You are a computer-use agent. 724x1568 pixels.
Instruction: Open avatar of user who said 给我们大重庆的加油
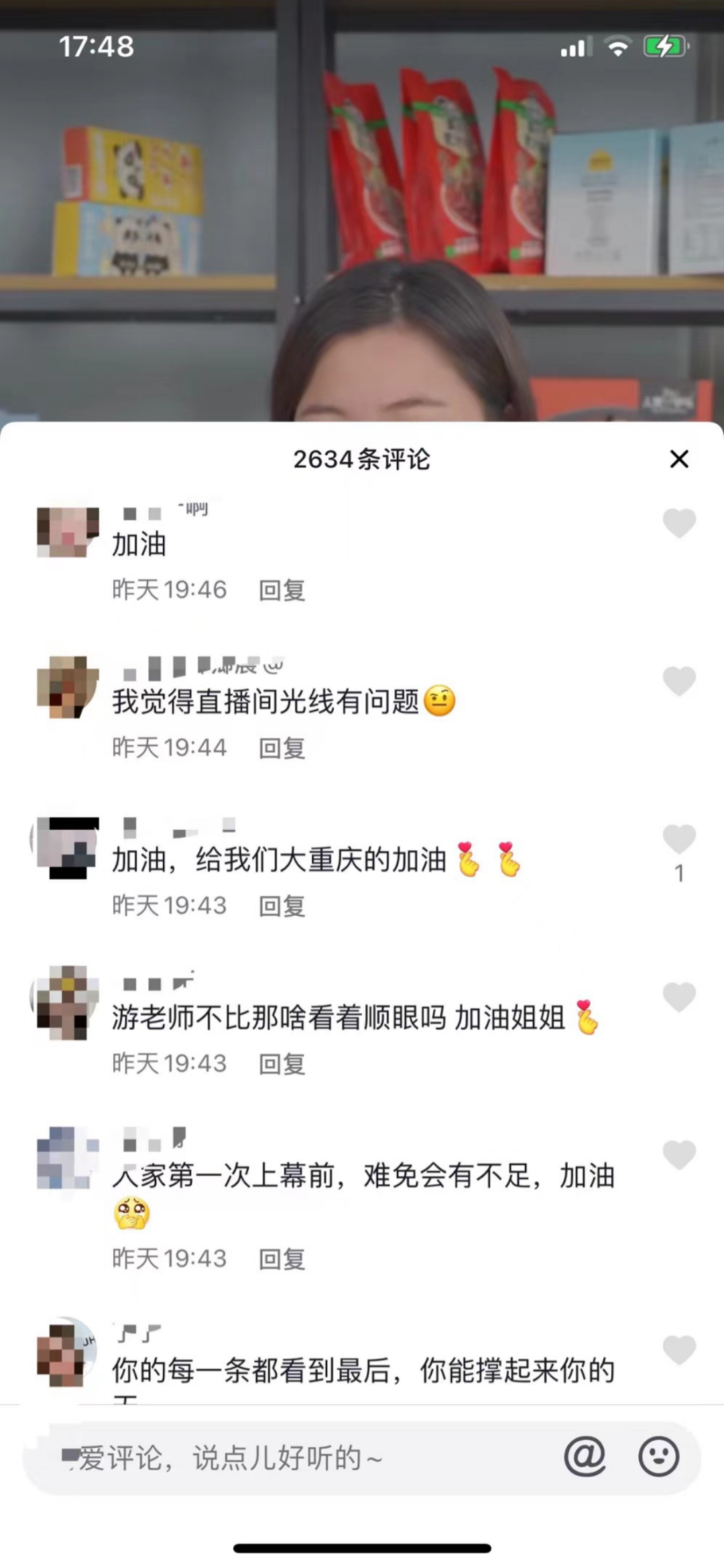pyautogui.click(x=68, y=846)
